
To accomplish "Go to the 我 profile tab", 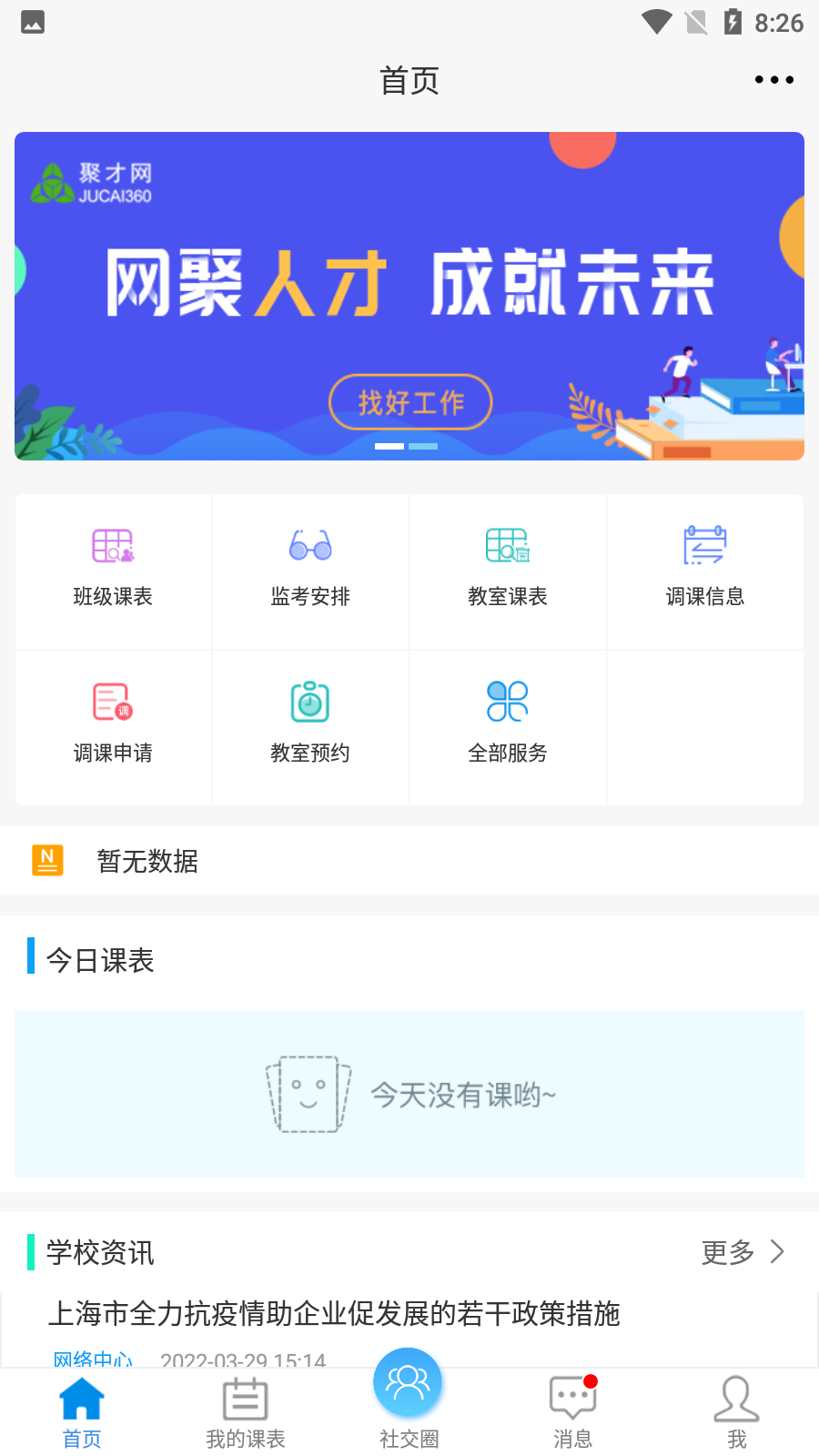I will 736,1409.
